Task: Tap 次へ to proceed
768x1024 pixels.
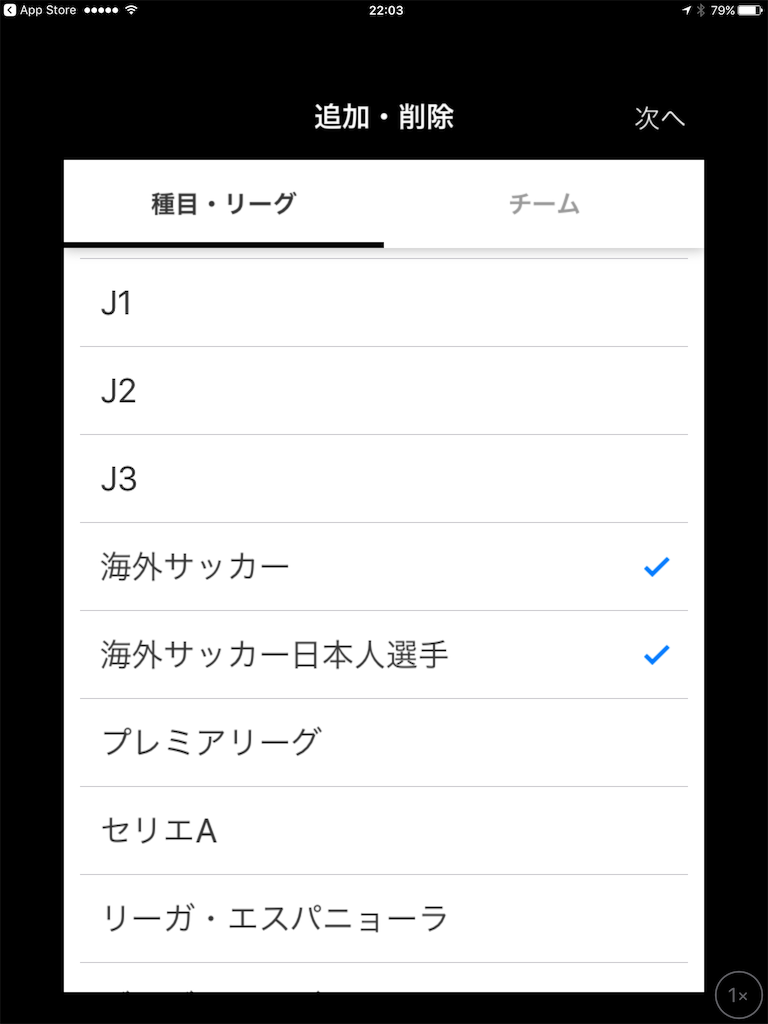Action: click(659, 118)
